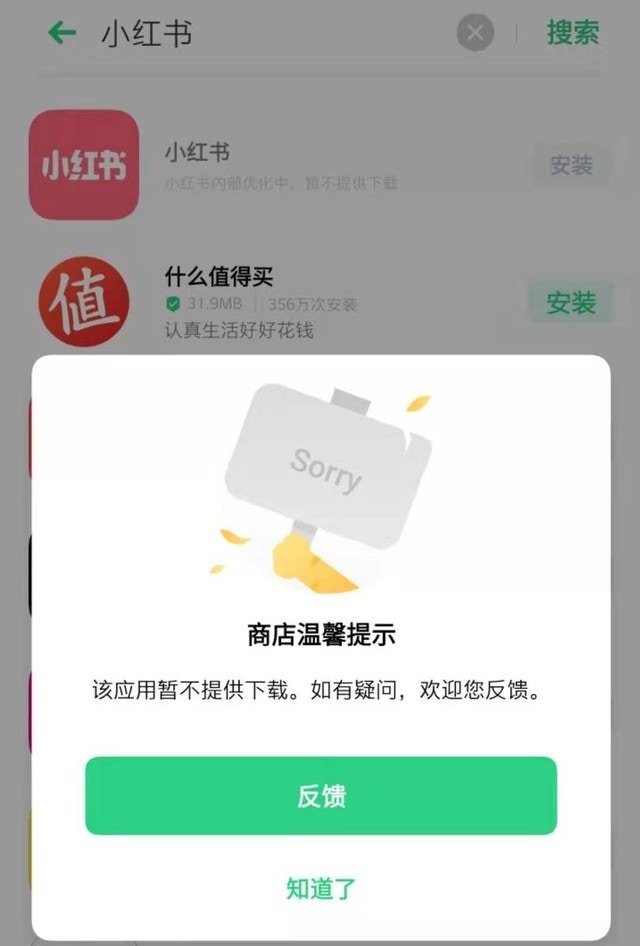Dismiss the dialog with 知道了
The width and height of the screenshot is (640, 946).
point(320,888)
